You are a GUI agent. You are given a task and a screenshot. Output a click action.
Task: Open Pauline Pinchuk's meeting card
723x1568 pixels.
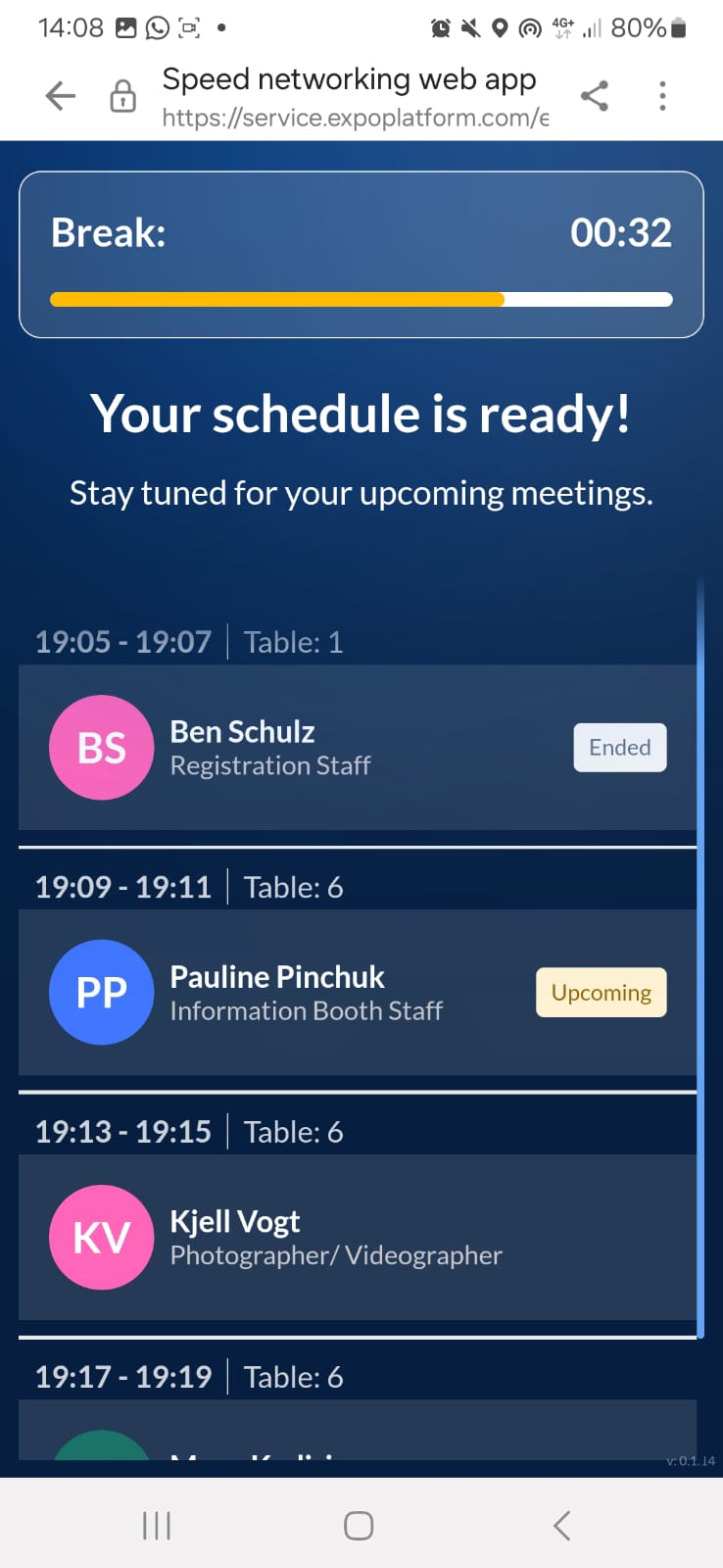coord(358,993)
